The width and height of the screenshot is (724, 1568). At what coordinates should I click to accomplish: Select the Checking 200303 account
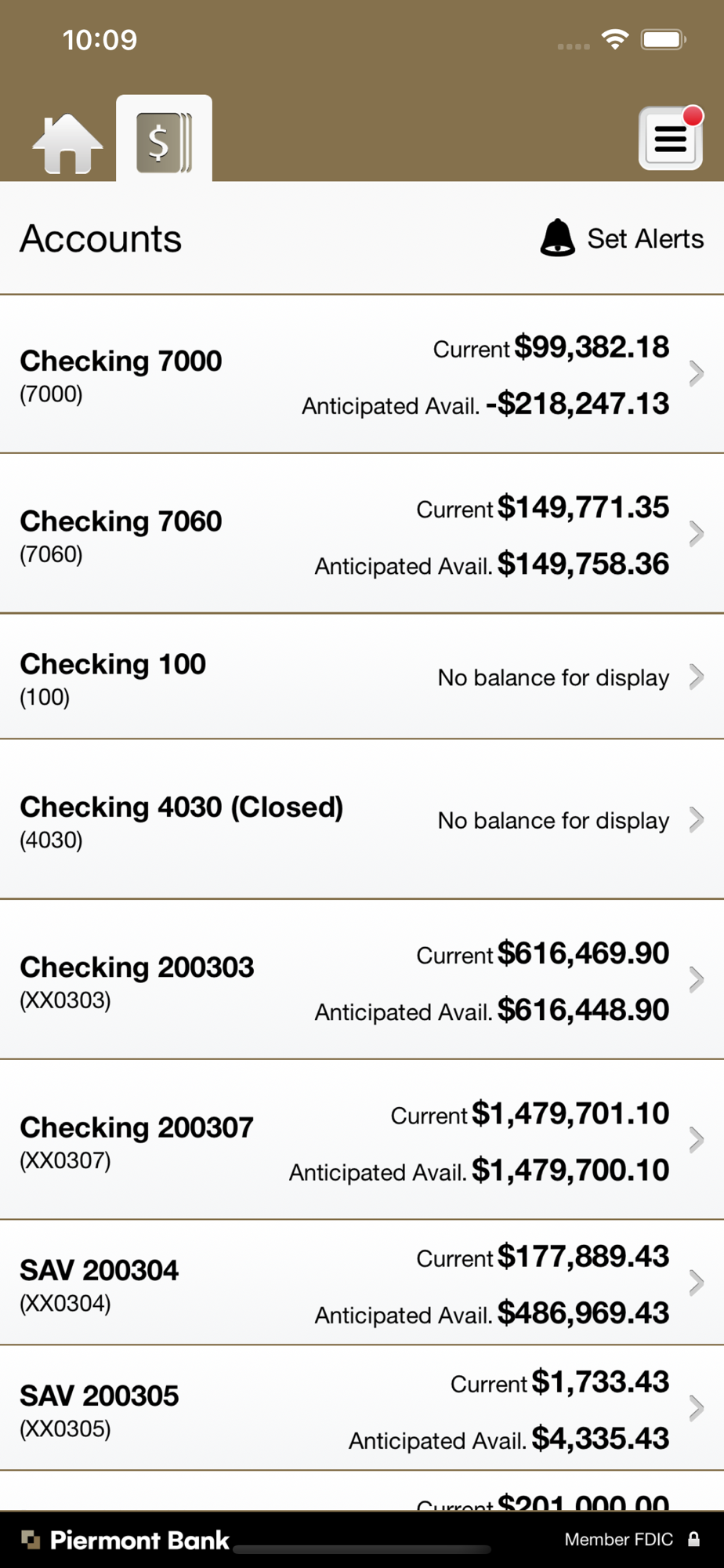pyautogui.click(x=362, y=980)
